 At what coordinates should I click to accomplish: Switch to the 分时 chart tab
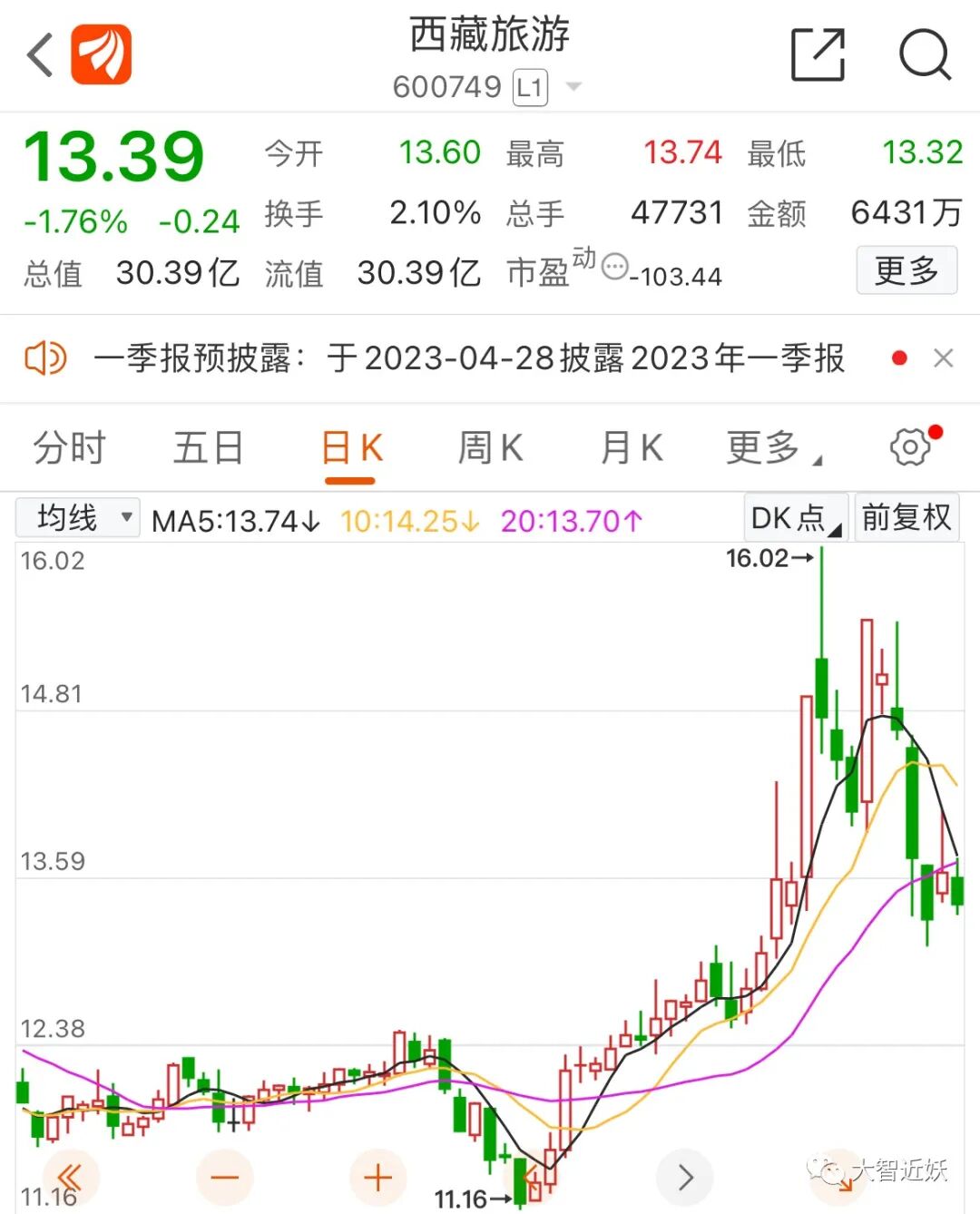pyautogui.click(x=70, y=448)
